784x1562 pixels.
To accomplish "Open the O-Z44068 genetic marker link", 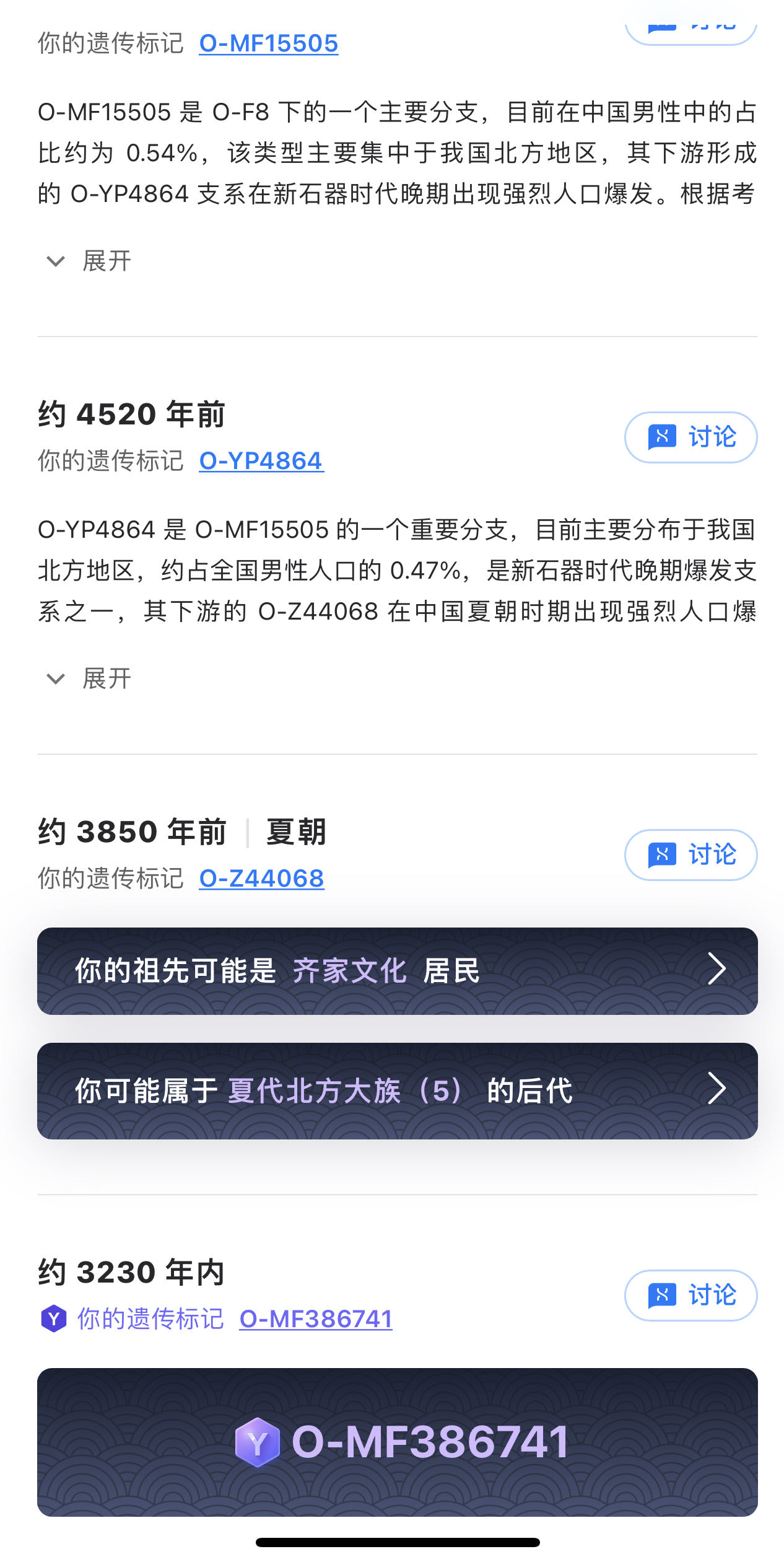I will [x=261, y=879].
